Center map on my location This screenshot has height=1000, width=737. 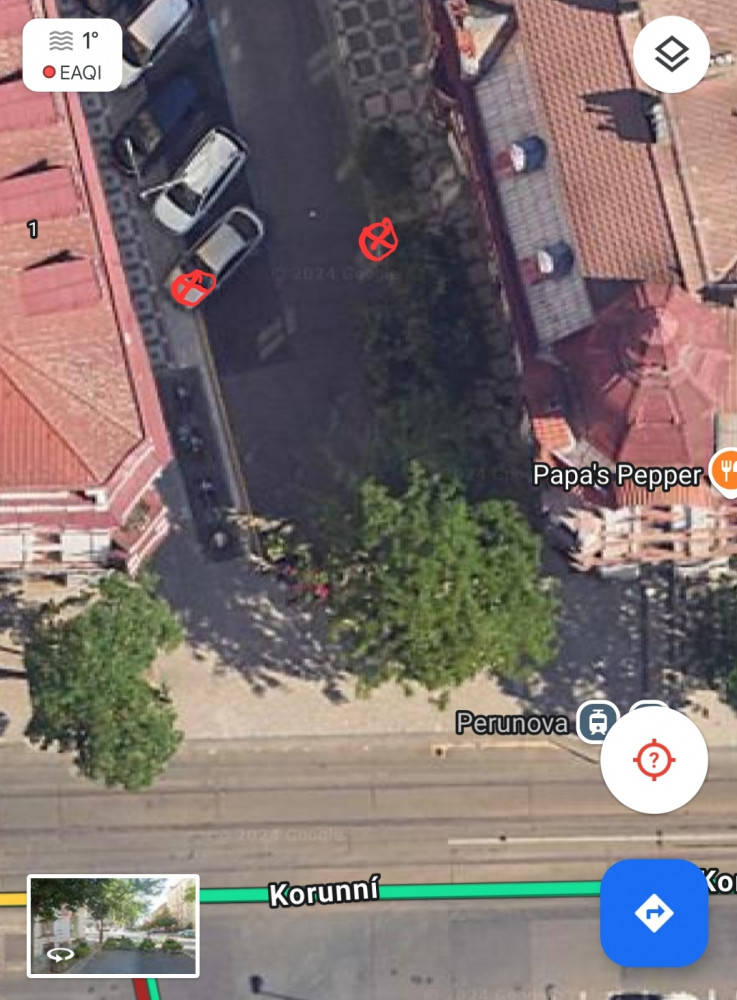coord(654,760)
